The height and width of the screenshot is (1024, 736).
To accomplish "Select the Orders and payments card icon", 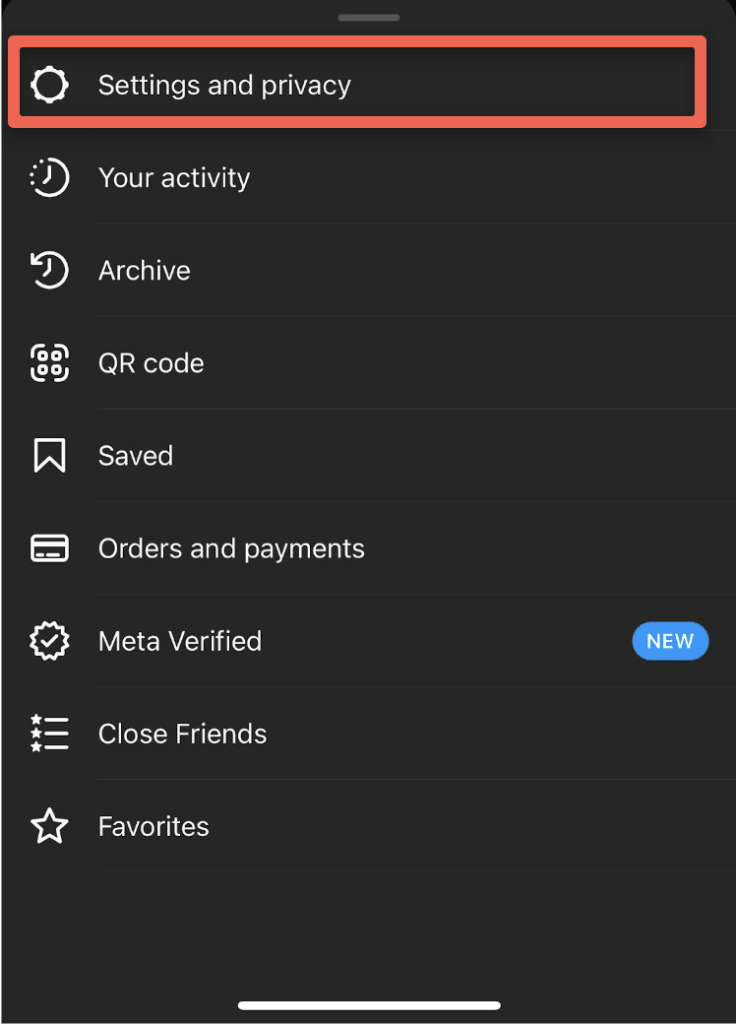I will [49, 548].
